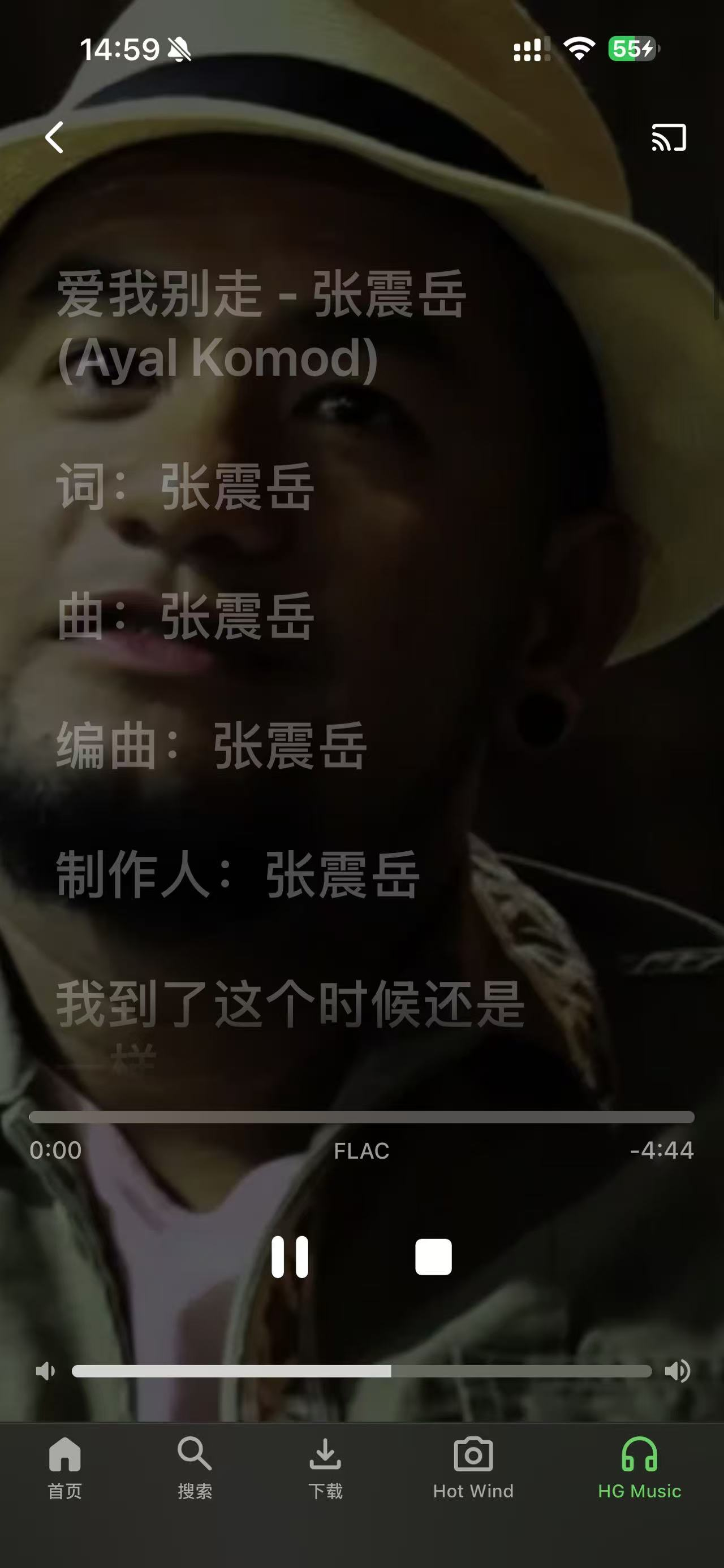Tap the volume slider
The width and height of the screenshot is (724, 1568).
pos(361,1371)
